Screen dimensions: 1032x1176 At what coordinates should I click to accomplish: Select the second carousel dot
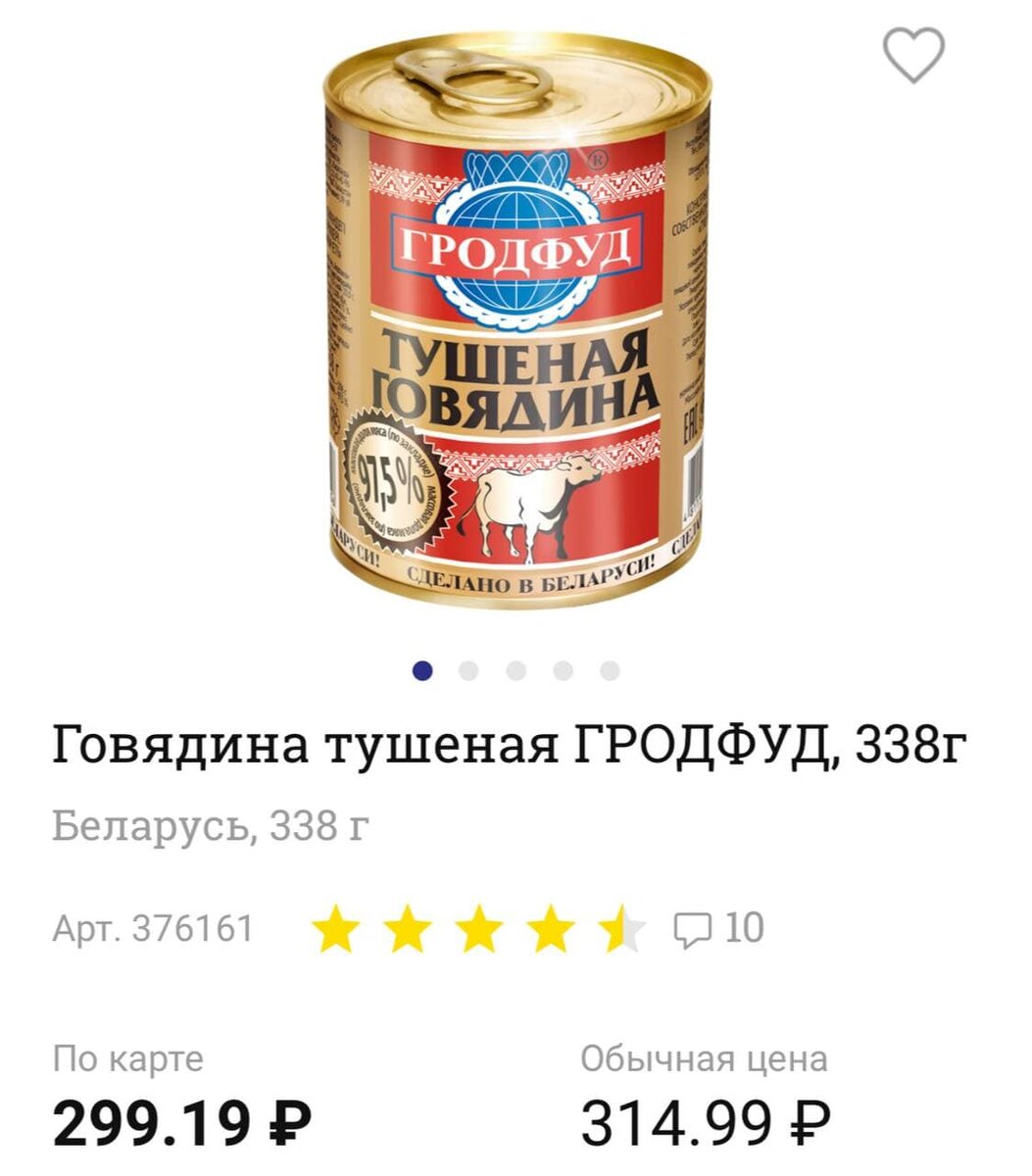point(467,670)
